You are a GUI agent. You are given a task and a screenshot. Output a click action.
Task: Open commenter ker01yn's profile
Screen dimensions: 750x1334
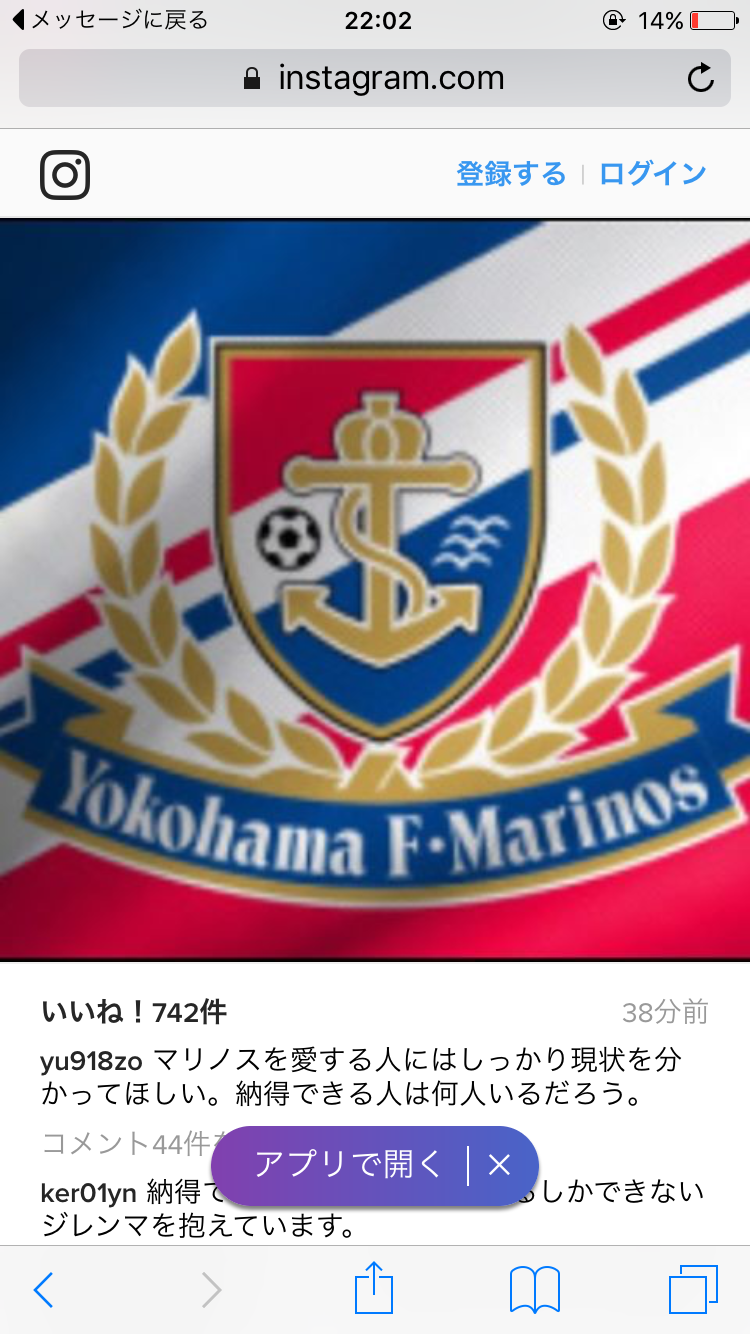coord(88,1193)
